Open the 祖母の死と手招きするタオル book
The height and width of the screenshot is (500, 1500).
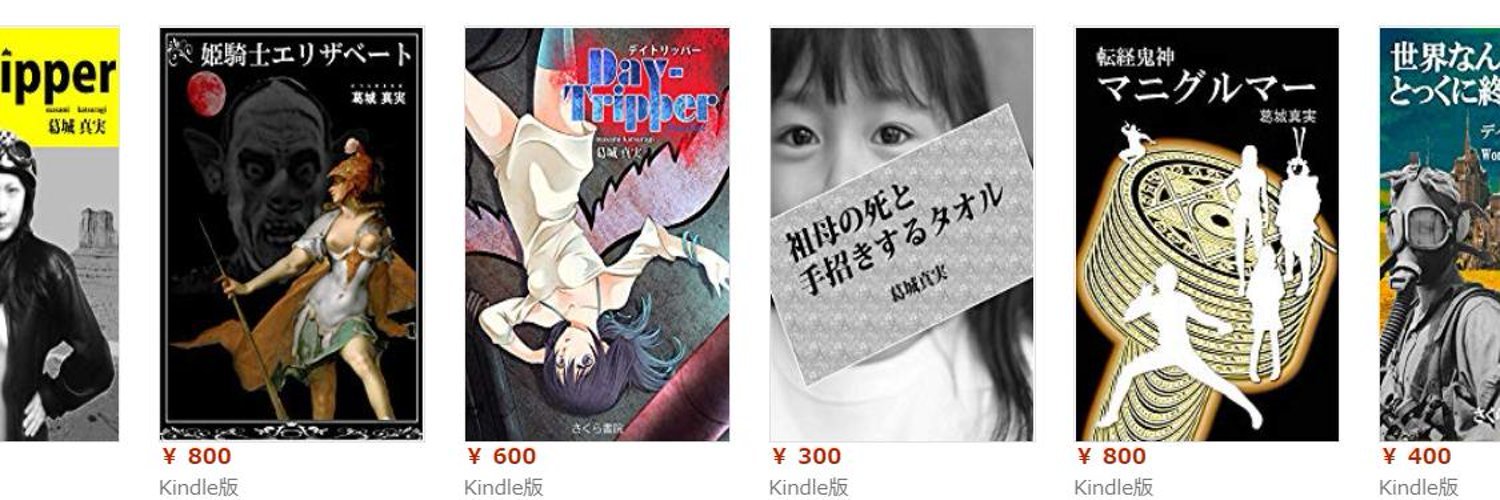pyautogui.click(x=902, y=234)
